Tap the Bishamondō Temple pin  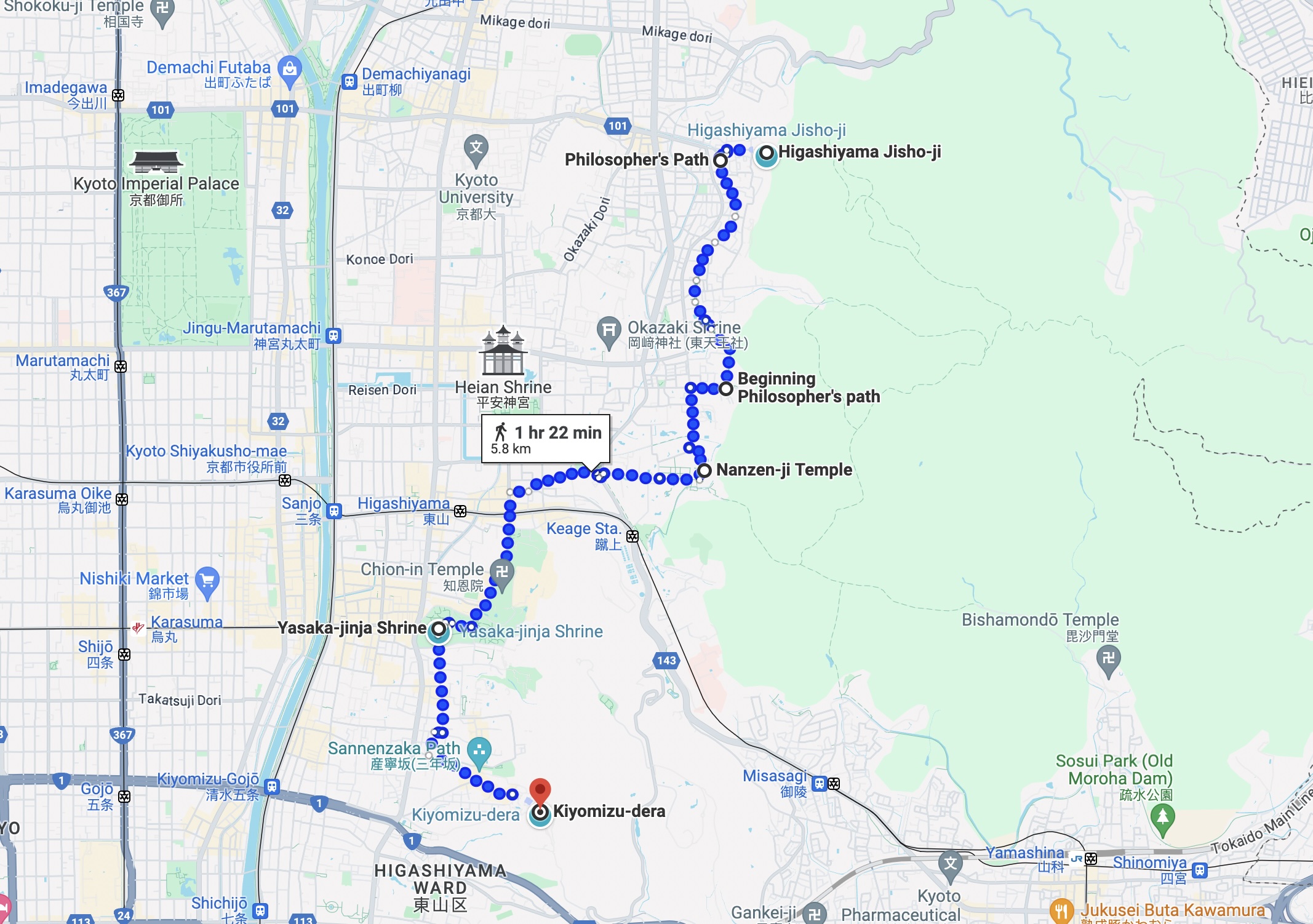click(x=1108, y=659)
